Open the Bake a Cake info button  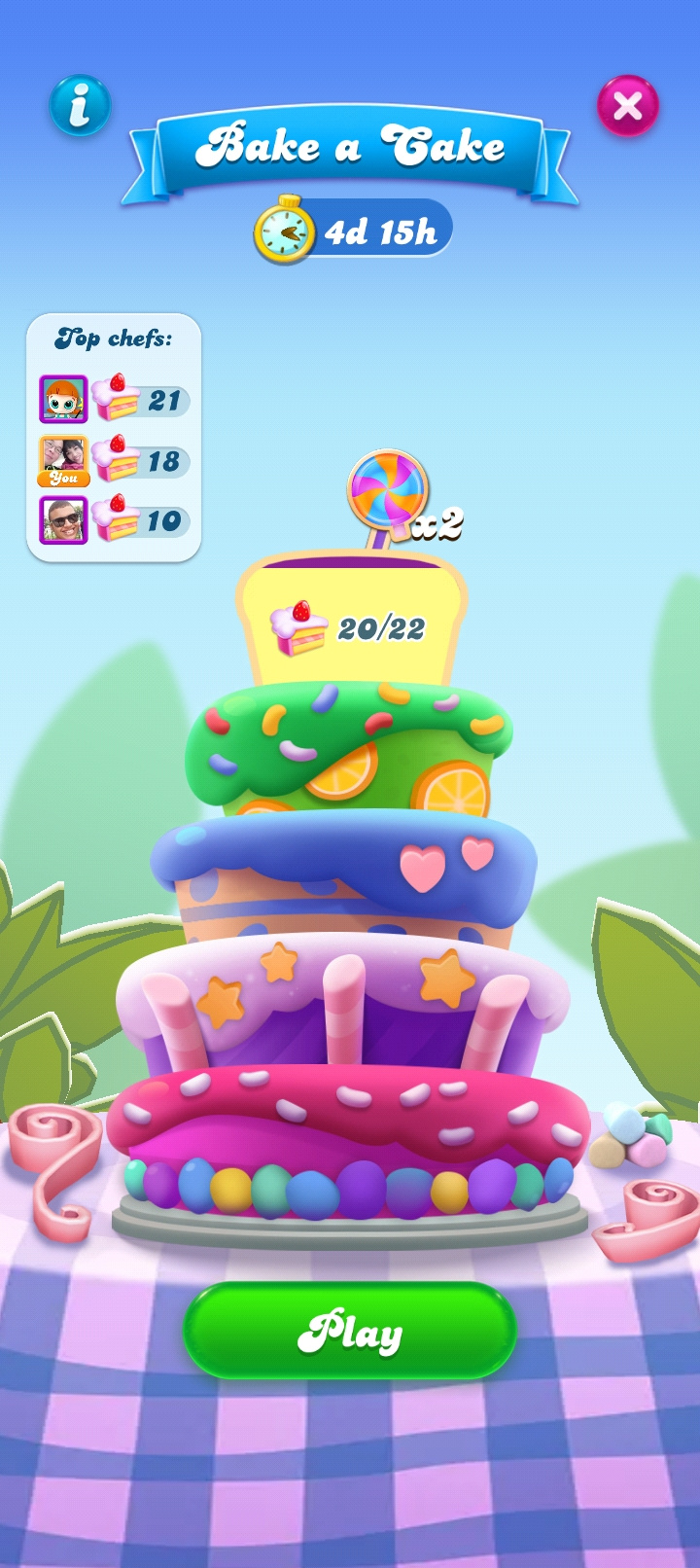click(x=80, y=105)
